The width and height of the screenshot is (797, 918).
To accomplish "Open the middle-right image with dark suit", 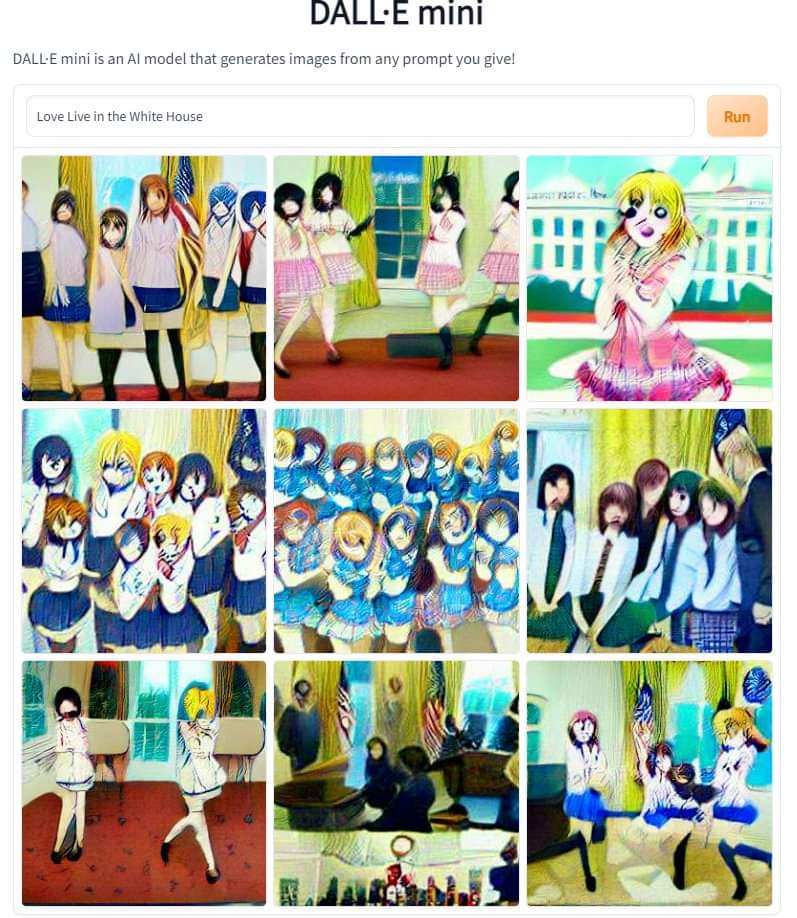I will point(649,530).
